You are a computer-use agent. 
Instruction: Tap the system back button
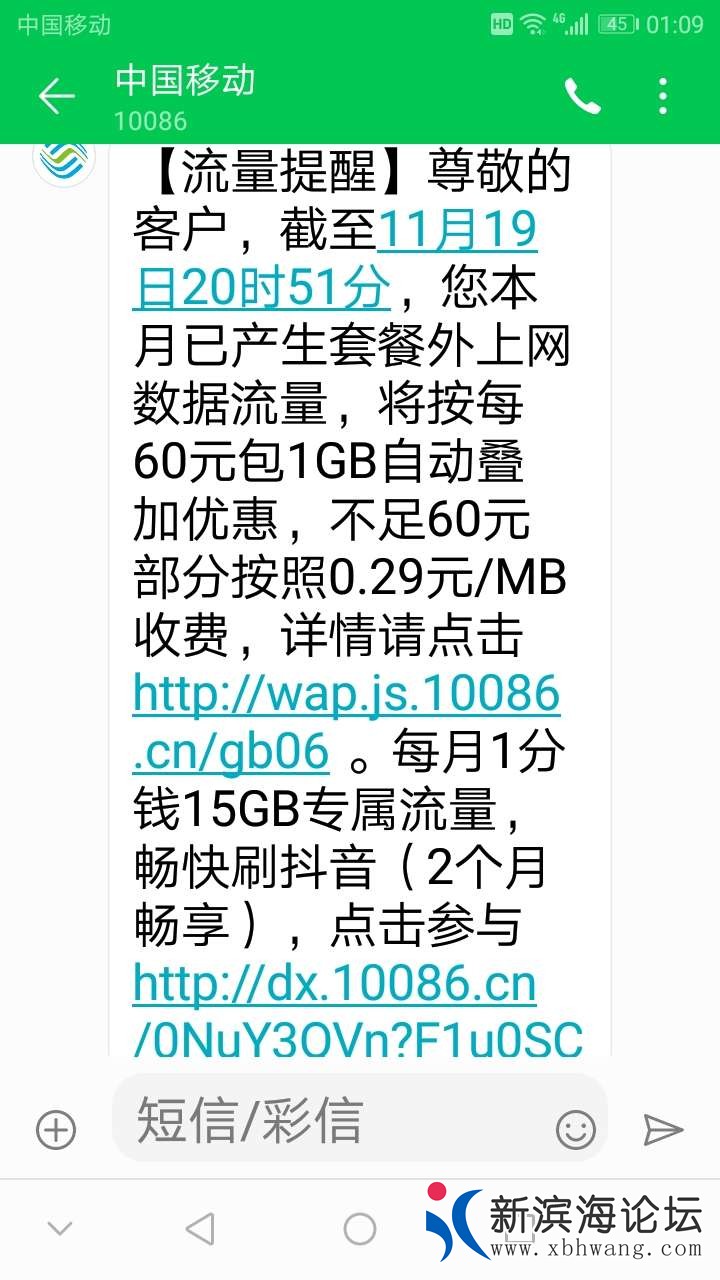200,1228
